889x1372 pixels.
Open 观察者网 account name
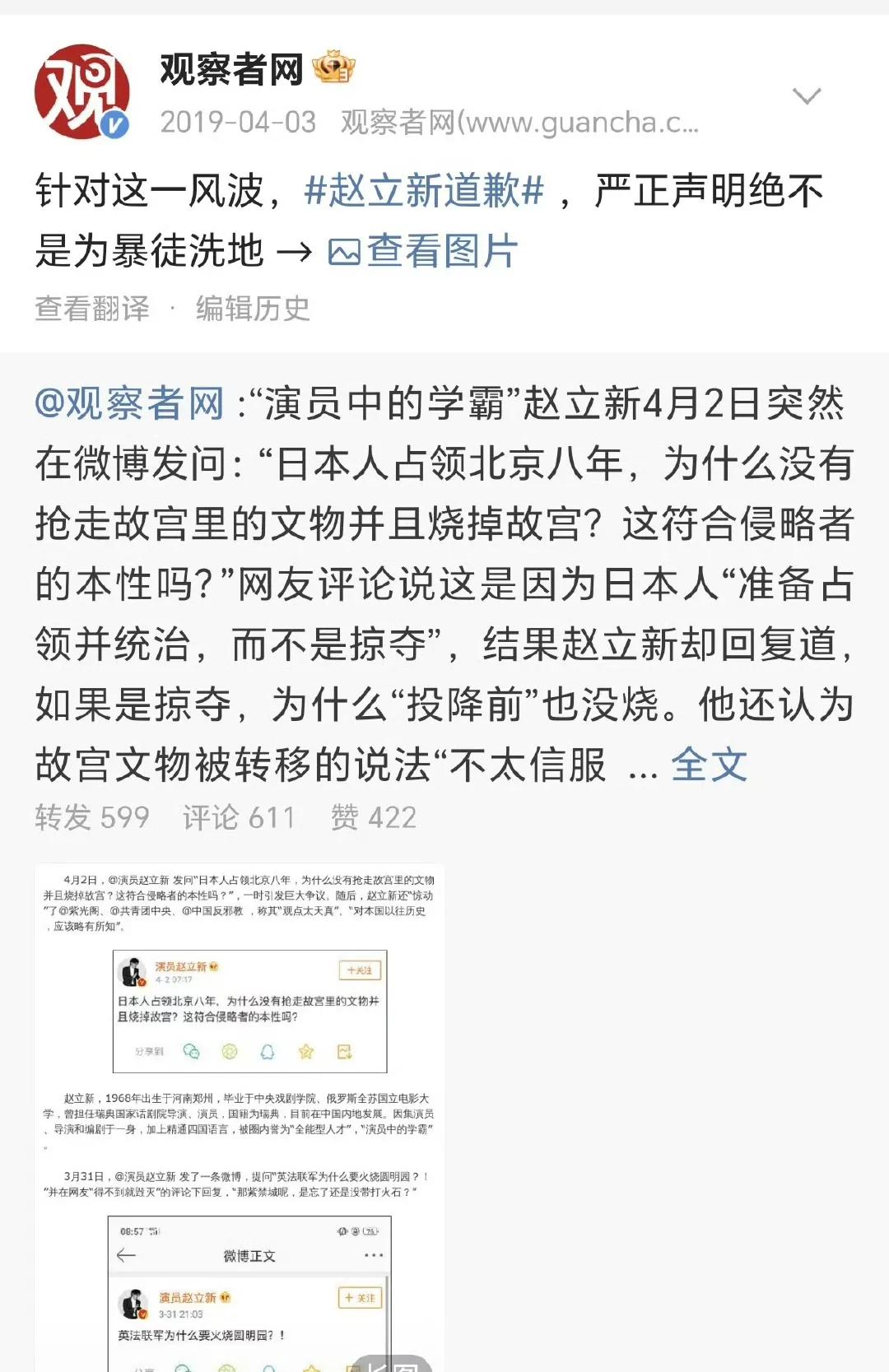click(231, 70)
